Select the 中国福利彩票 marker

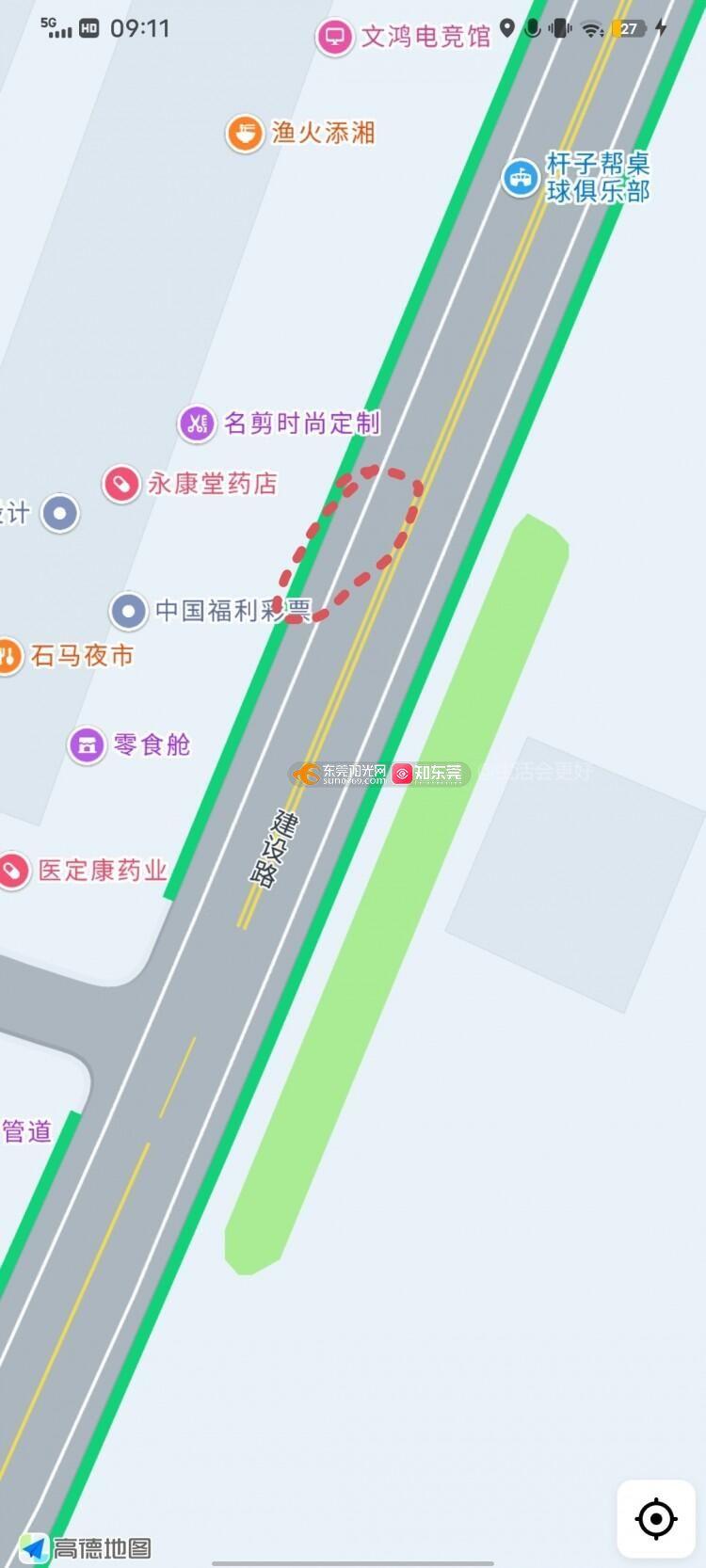tap(128, 611)
